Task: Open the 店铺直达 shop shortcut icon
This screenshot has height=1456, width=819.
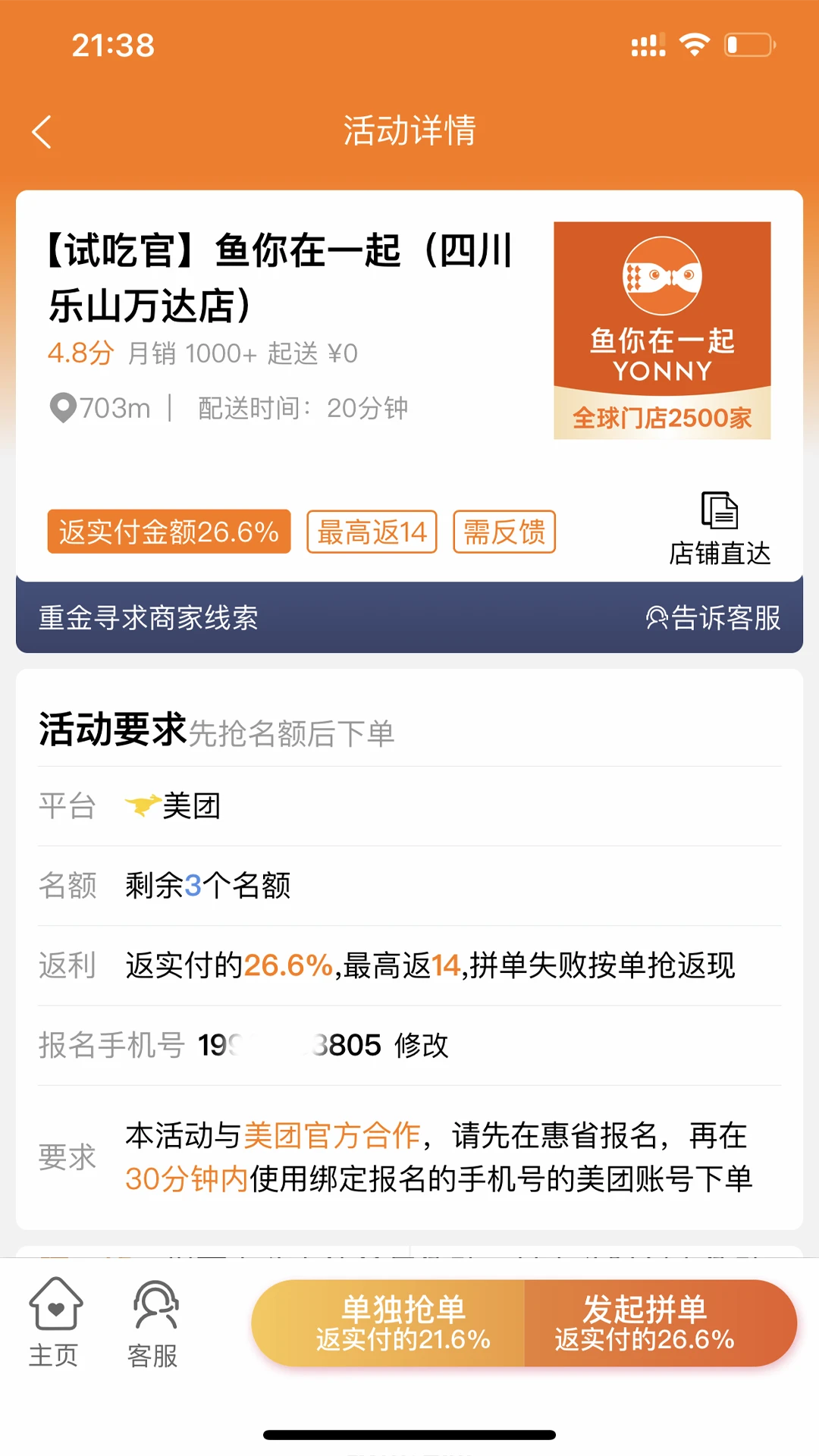Action: coord(719,514)
